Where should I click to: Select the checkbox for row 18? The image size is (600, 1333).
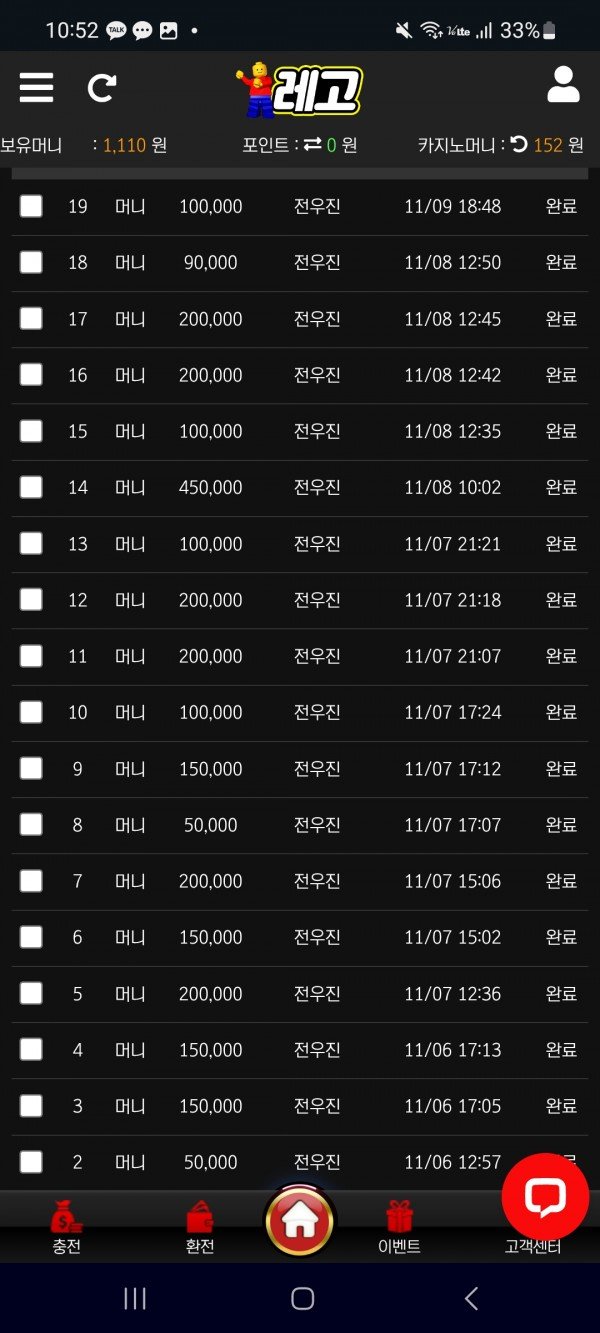31,262
